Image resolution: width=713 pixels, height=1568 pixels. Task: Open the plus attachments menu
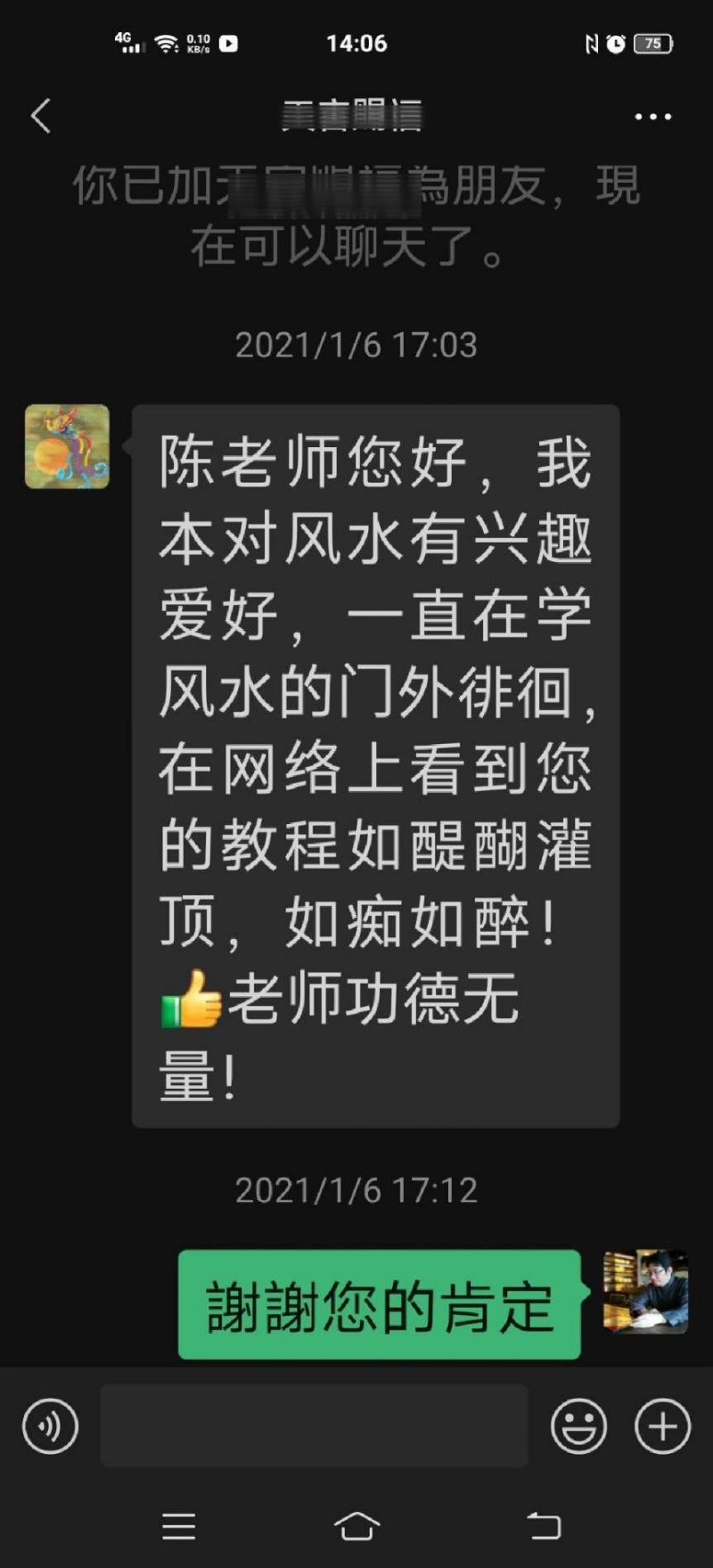662,1426
